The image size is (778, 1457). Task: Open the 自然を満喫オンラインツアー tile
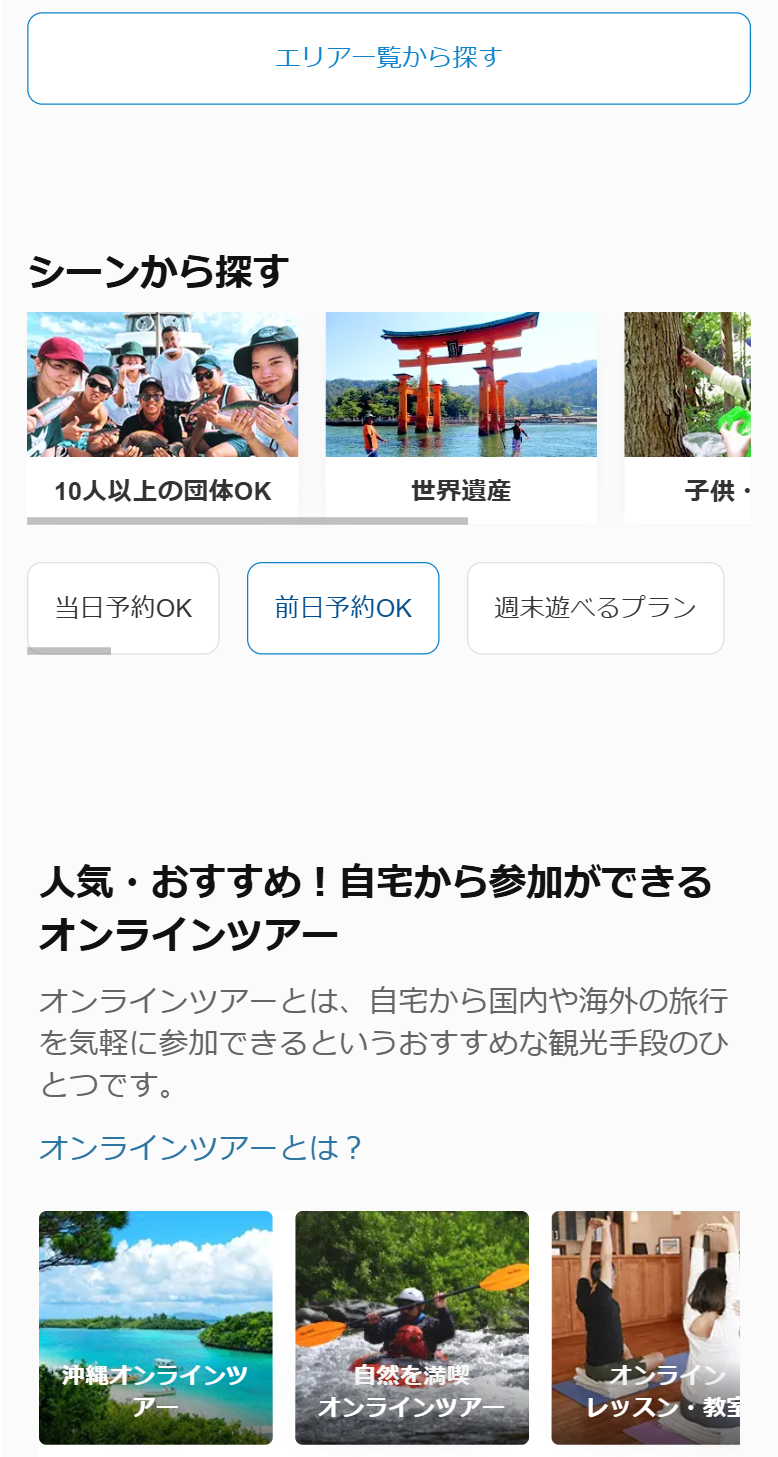[412, 1328]
